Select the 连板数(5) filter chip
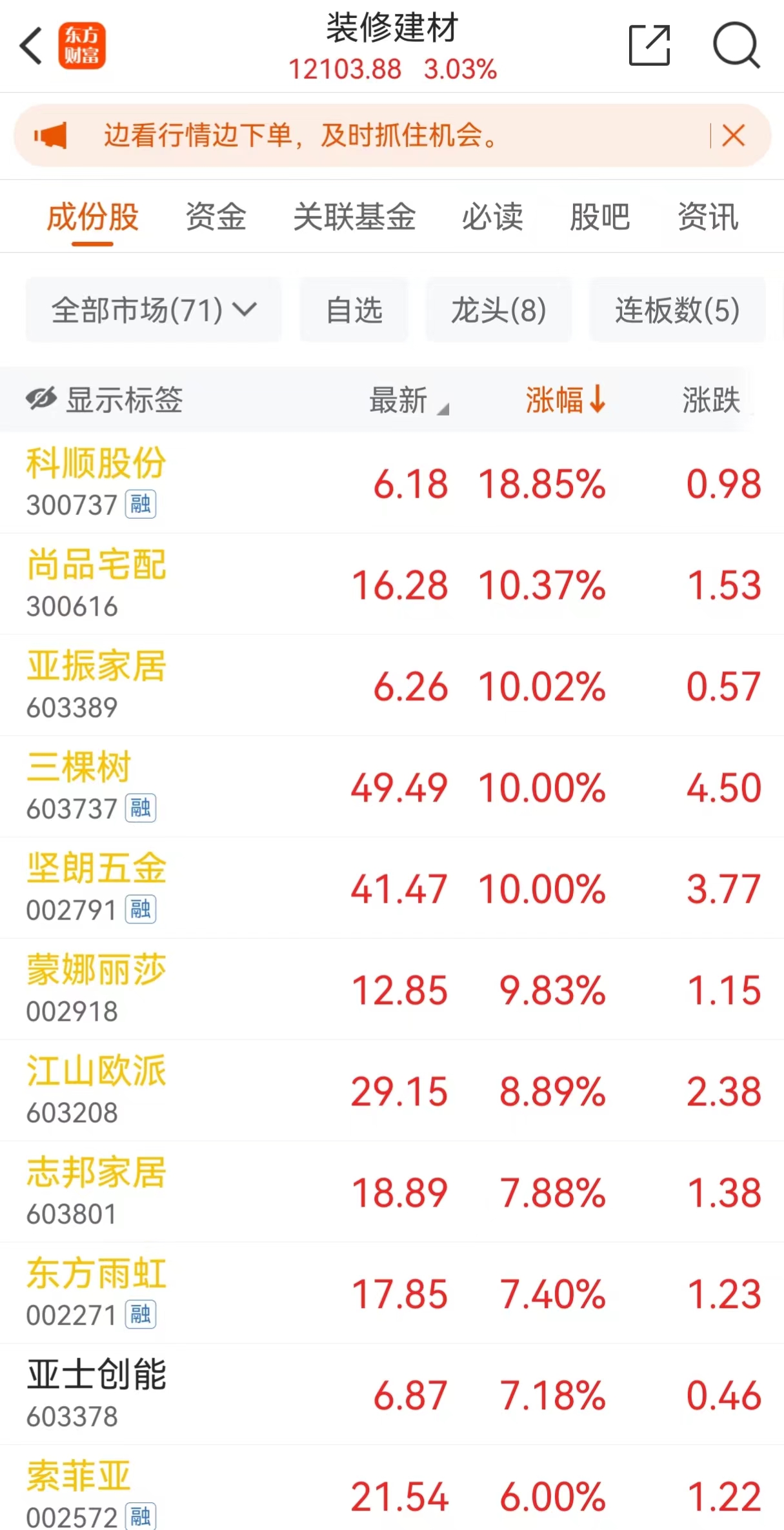 (x=678, y=310)
